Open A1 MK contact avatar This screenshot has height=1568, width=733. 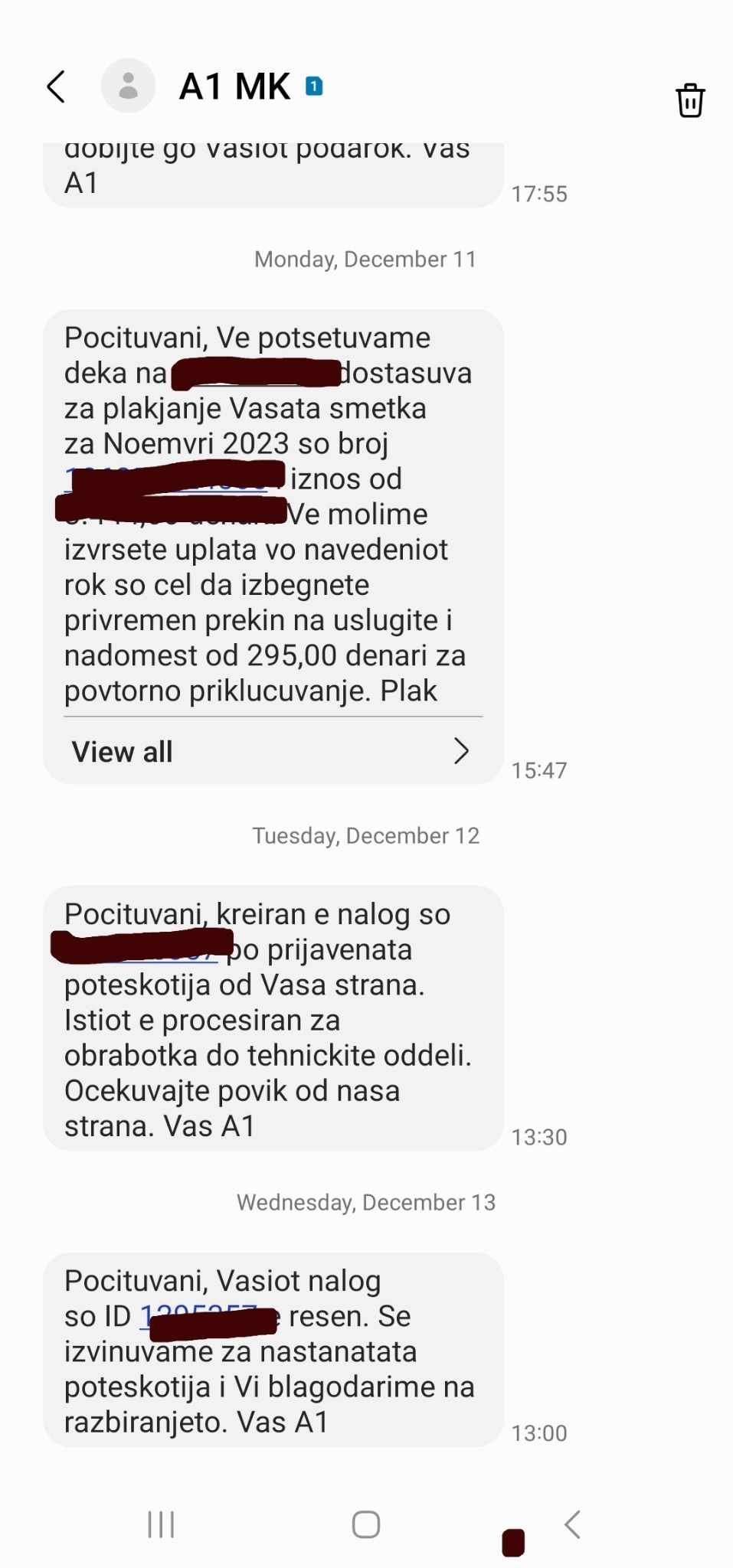coord(128,86)
